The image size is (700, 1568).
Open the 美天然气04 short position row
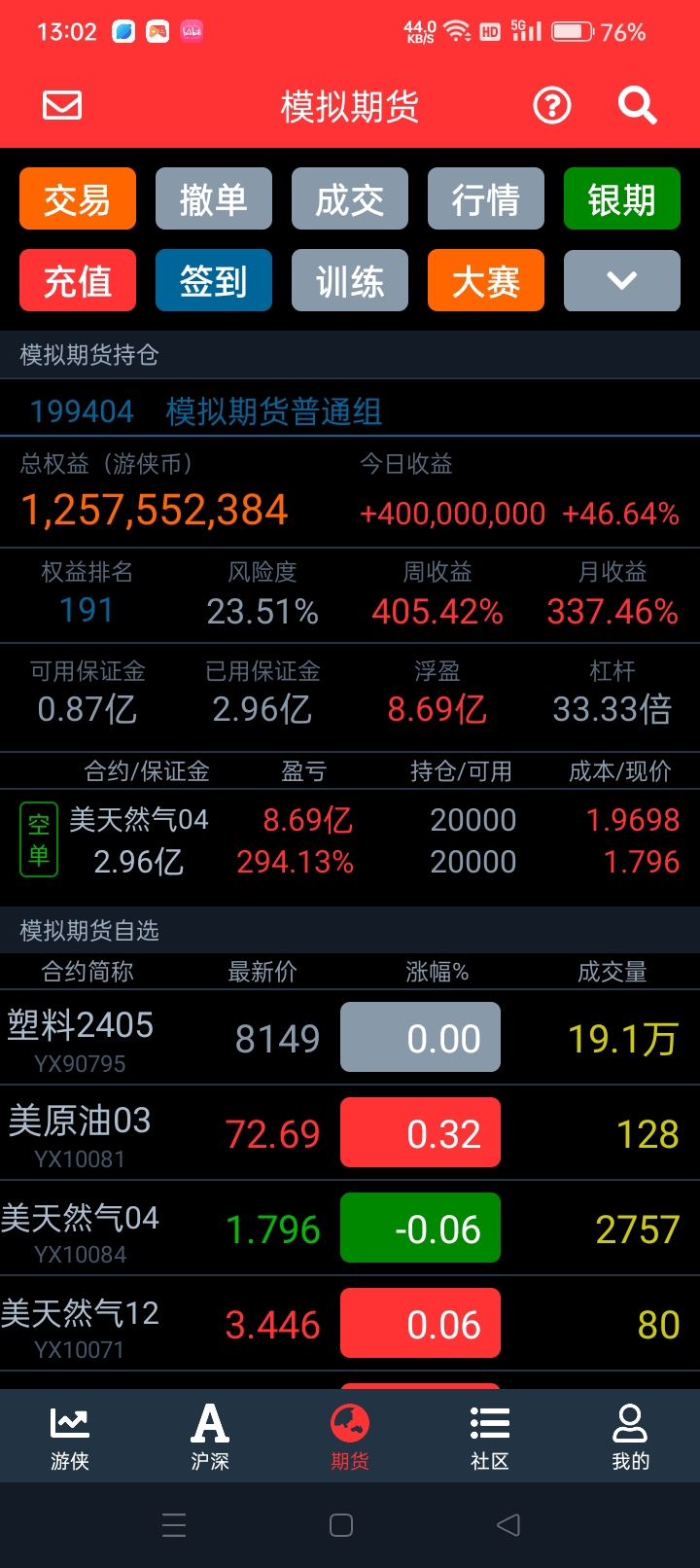[350, 840]
